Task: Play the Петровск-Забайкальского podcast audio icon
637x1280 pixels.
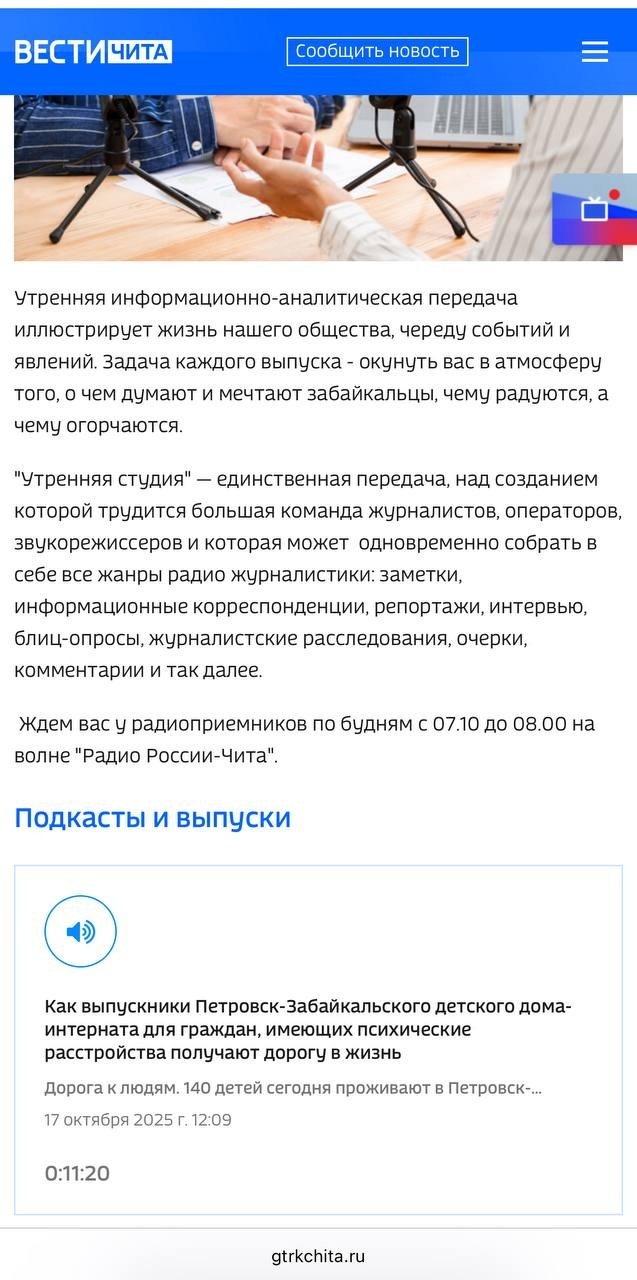Action: [81, 932]
